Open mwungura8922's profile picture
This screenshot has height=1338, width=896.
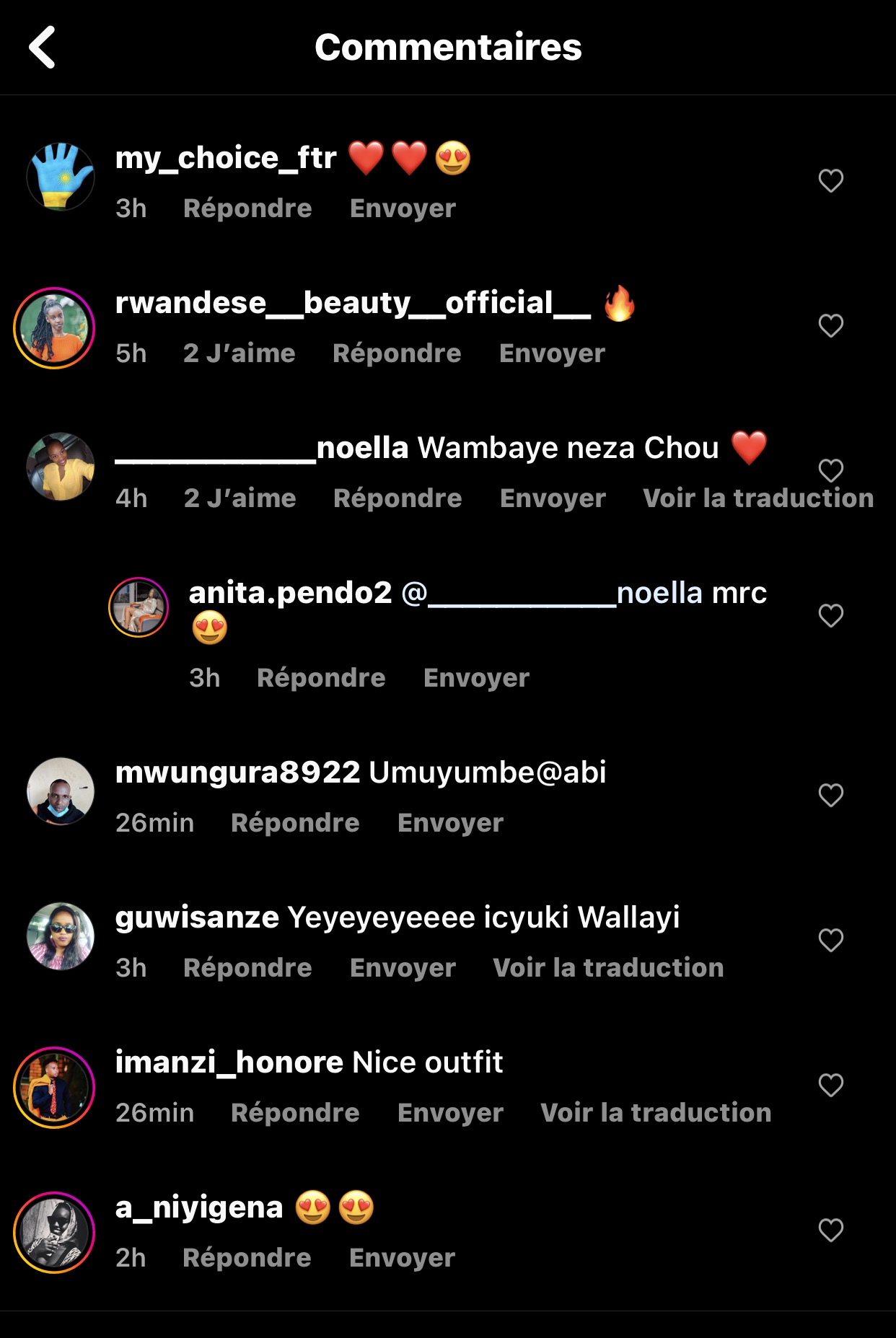(x=61, y=791)
